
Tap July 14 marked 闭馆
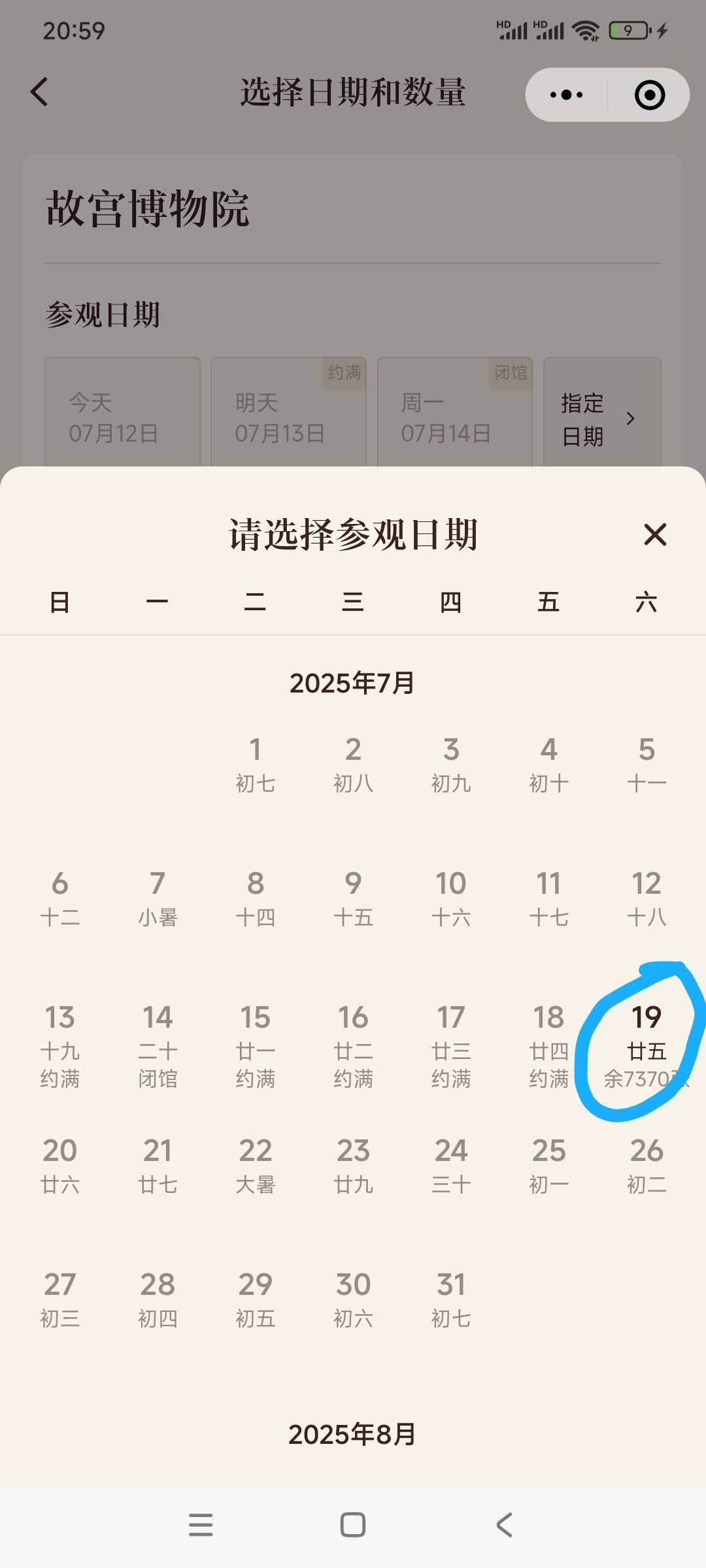pos(158,1045)
